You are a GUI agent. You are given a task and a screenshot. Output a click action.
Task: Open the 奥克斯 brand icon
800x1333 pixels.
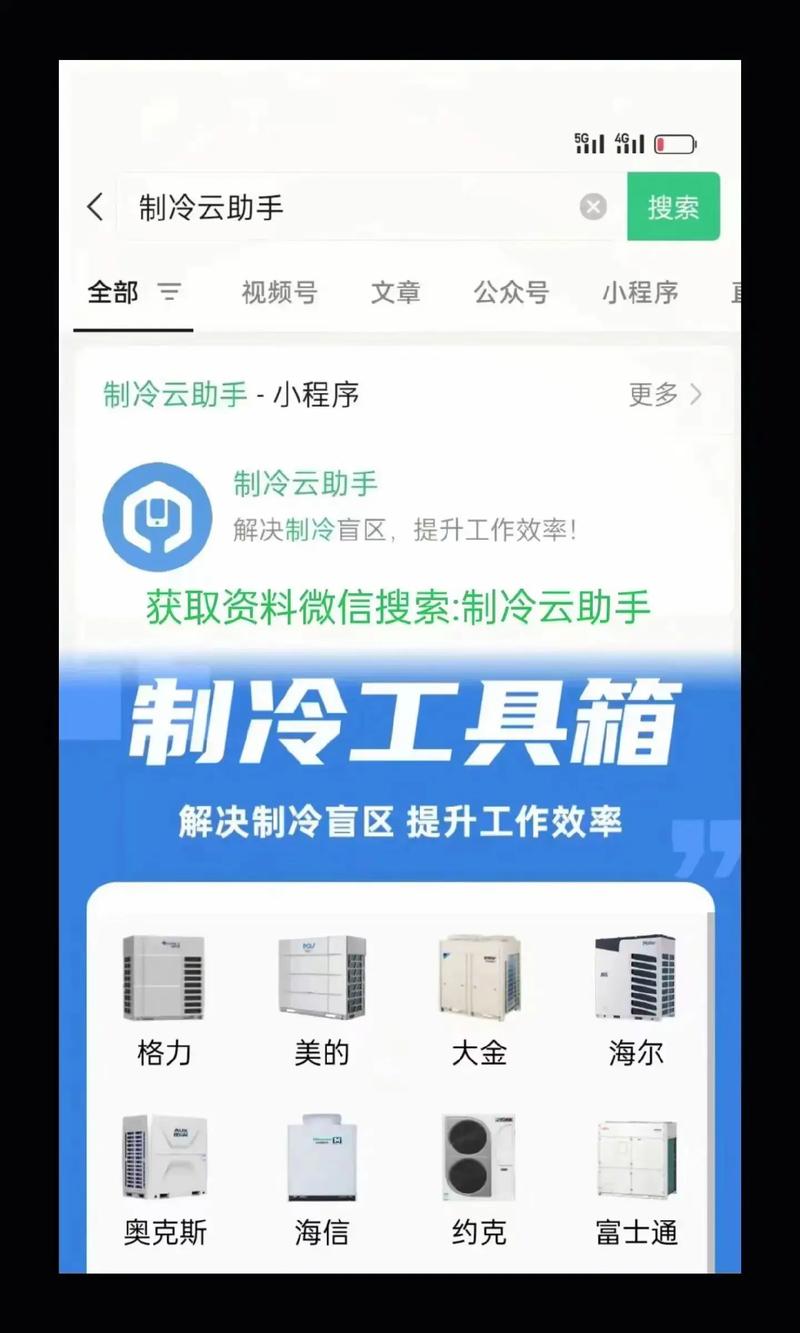pos(163,1158)
